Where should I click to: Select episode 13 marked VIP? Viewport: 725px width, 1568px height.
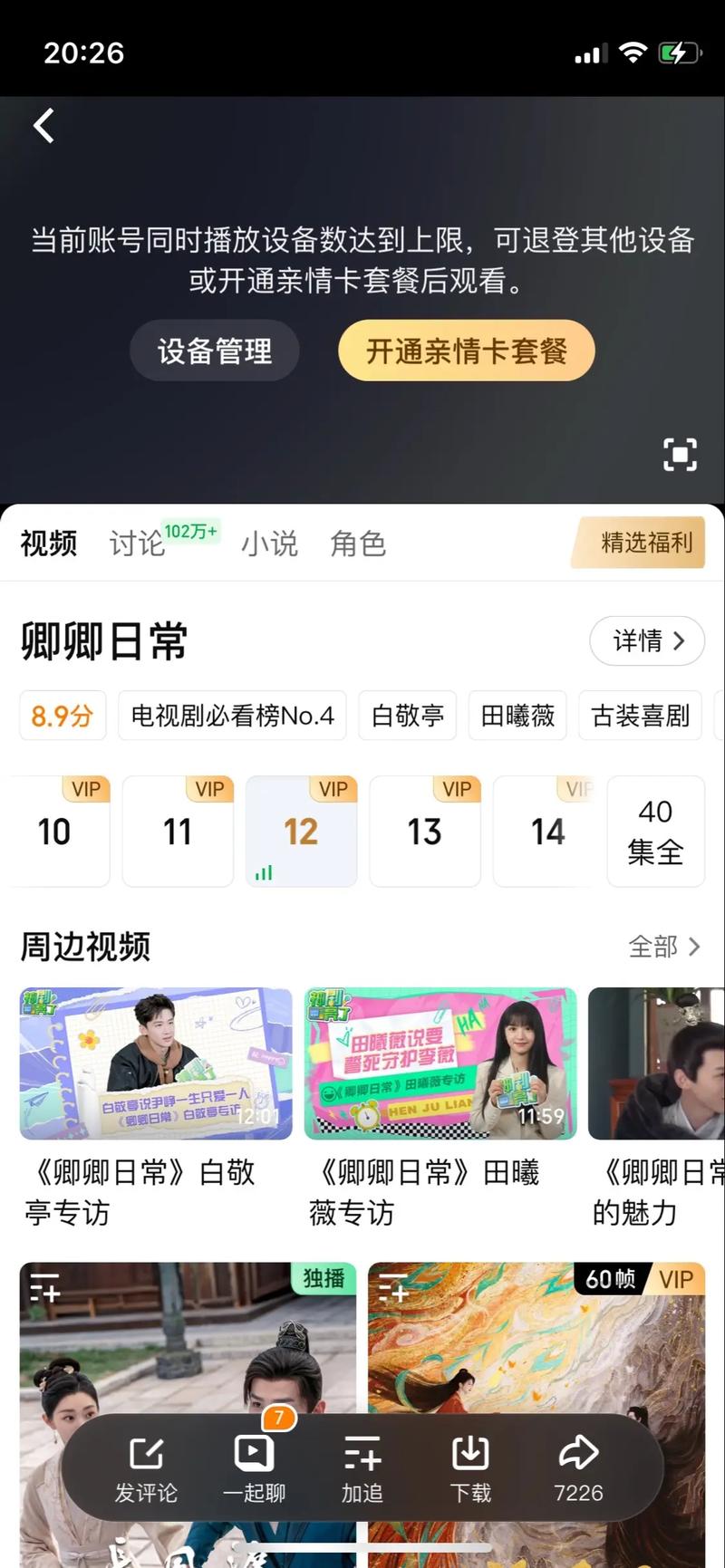(x=425, y=832)
